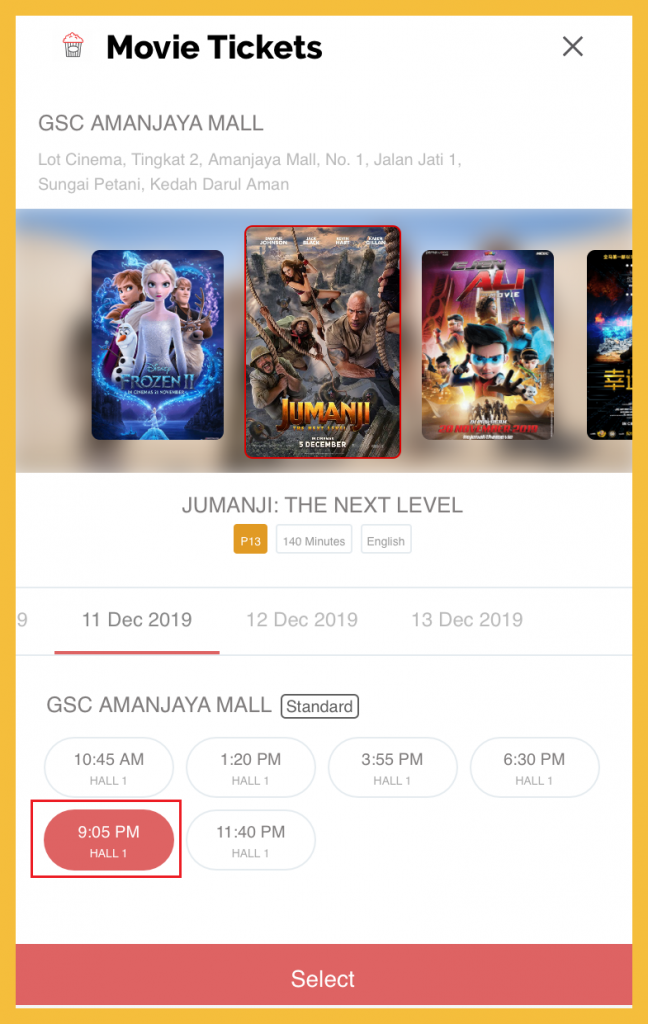Switch to the 12 Dec 2019 date tab
The image size is (648, 1024).
(301, 619)
